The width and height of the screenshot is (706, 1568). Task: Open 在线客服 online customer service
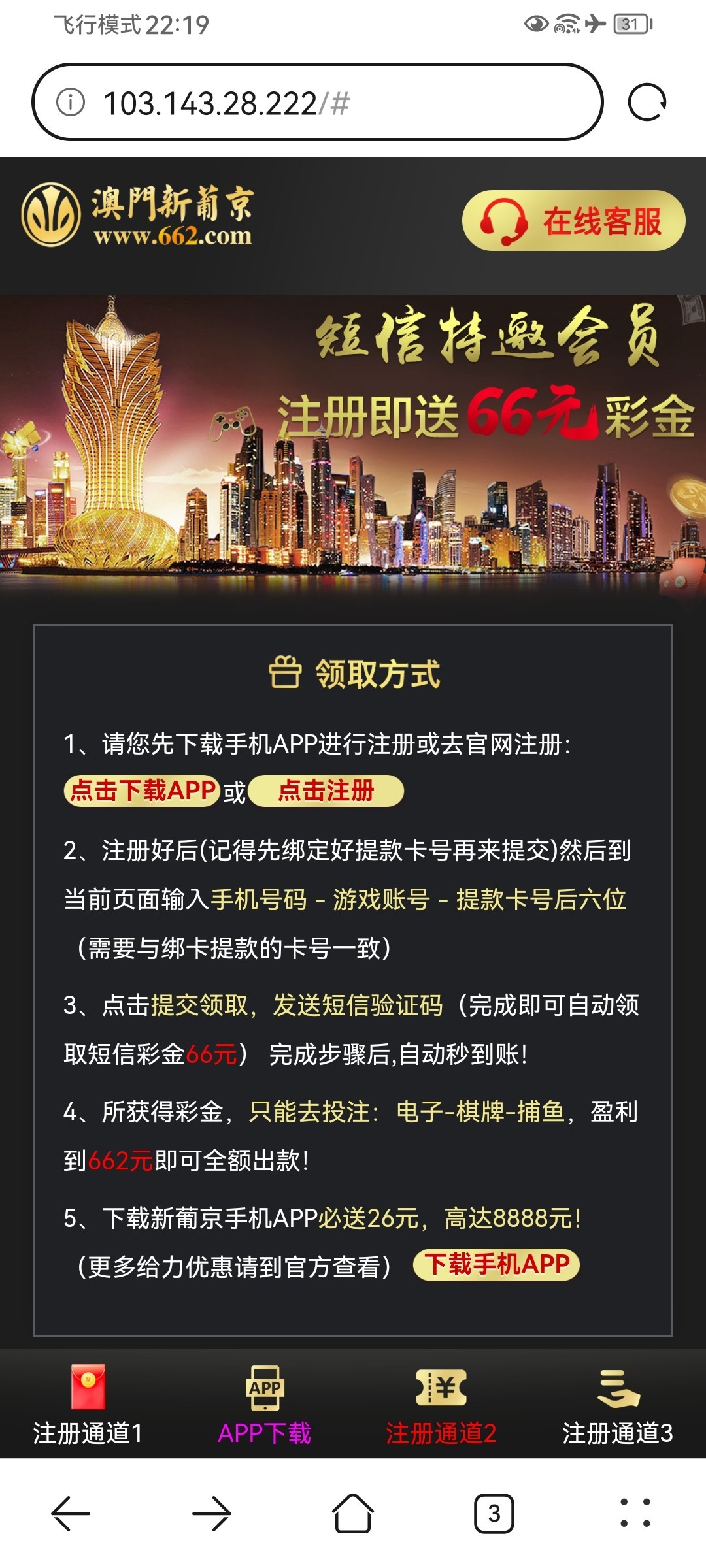tap(573, 221)
